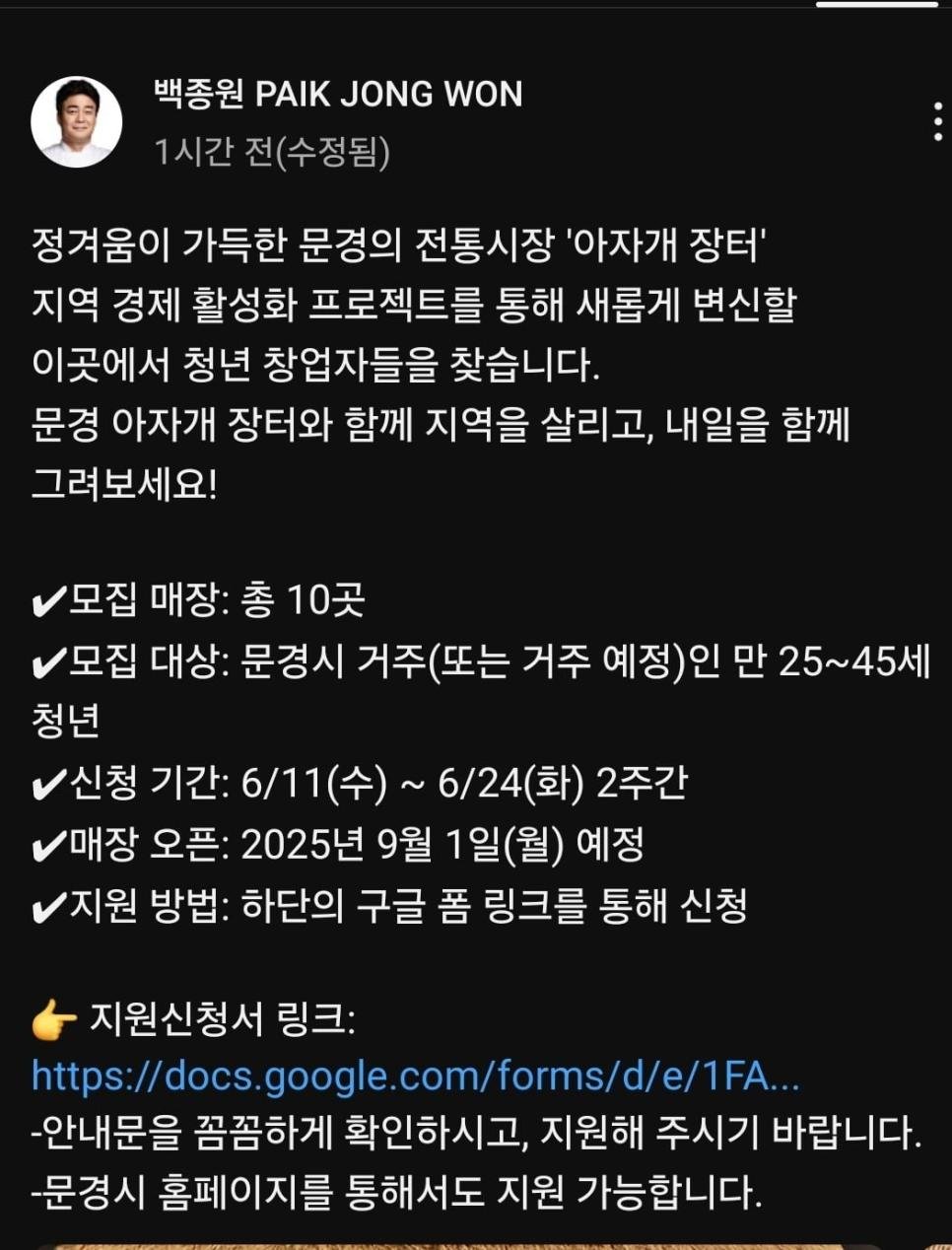Open the post's three-dot overflow menu
The image size is (952, 1250).
click(x=936, y=122)
